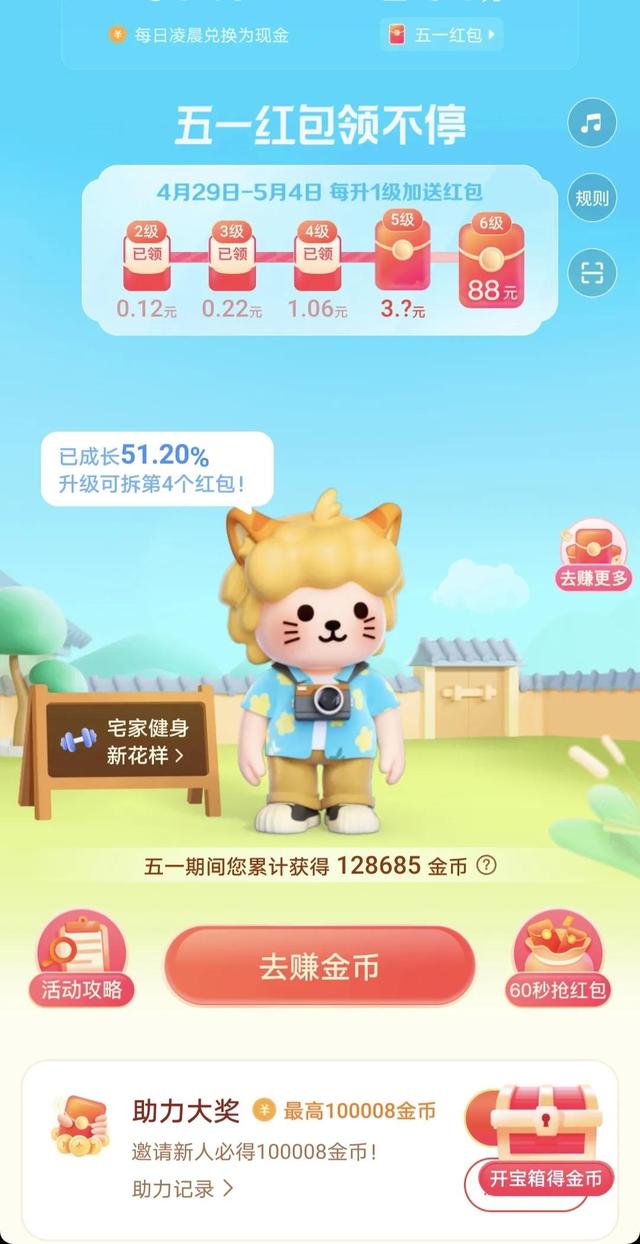Tap 去赚更多 floating red packet
The height and width of the screenshot is (1244, 640).
pos(594,555)
